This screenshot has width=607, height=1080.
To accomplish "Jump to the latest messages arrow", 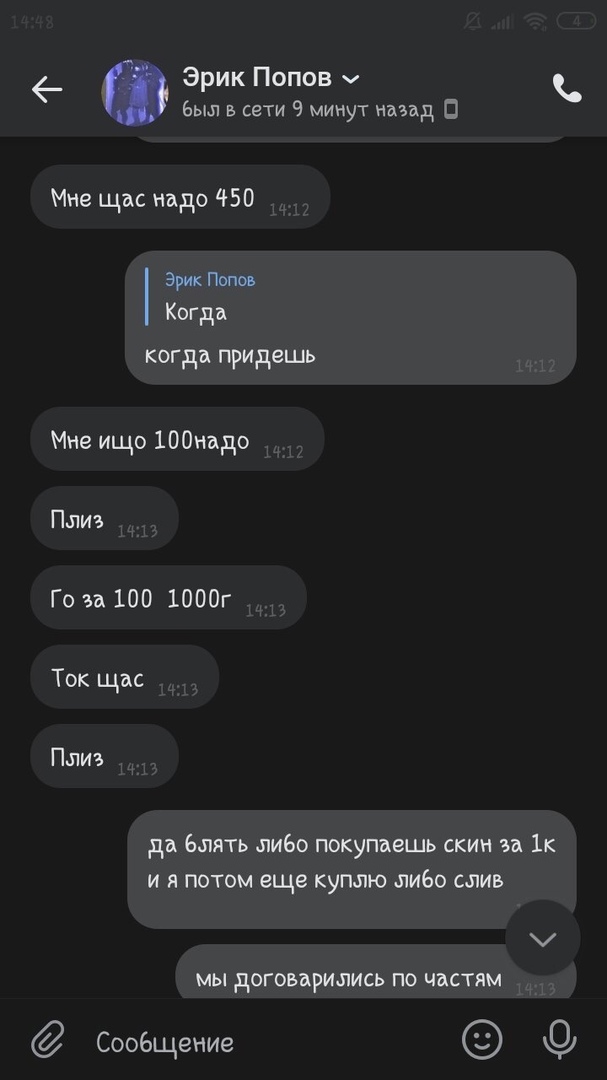I will click(x=542, y=939).
